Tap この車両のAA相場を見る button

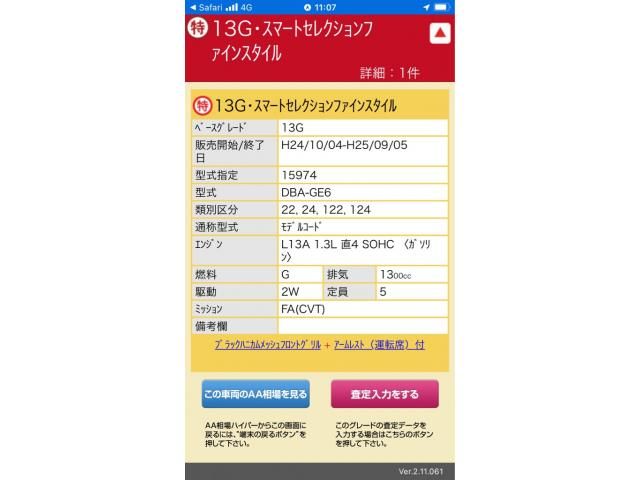click(x=255, y=394)
